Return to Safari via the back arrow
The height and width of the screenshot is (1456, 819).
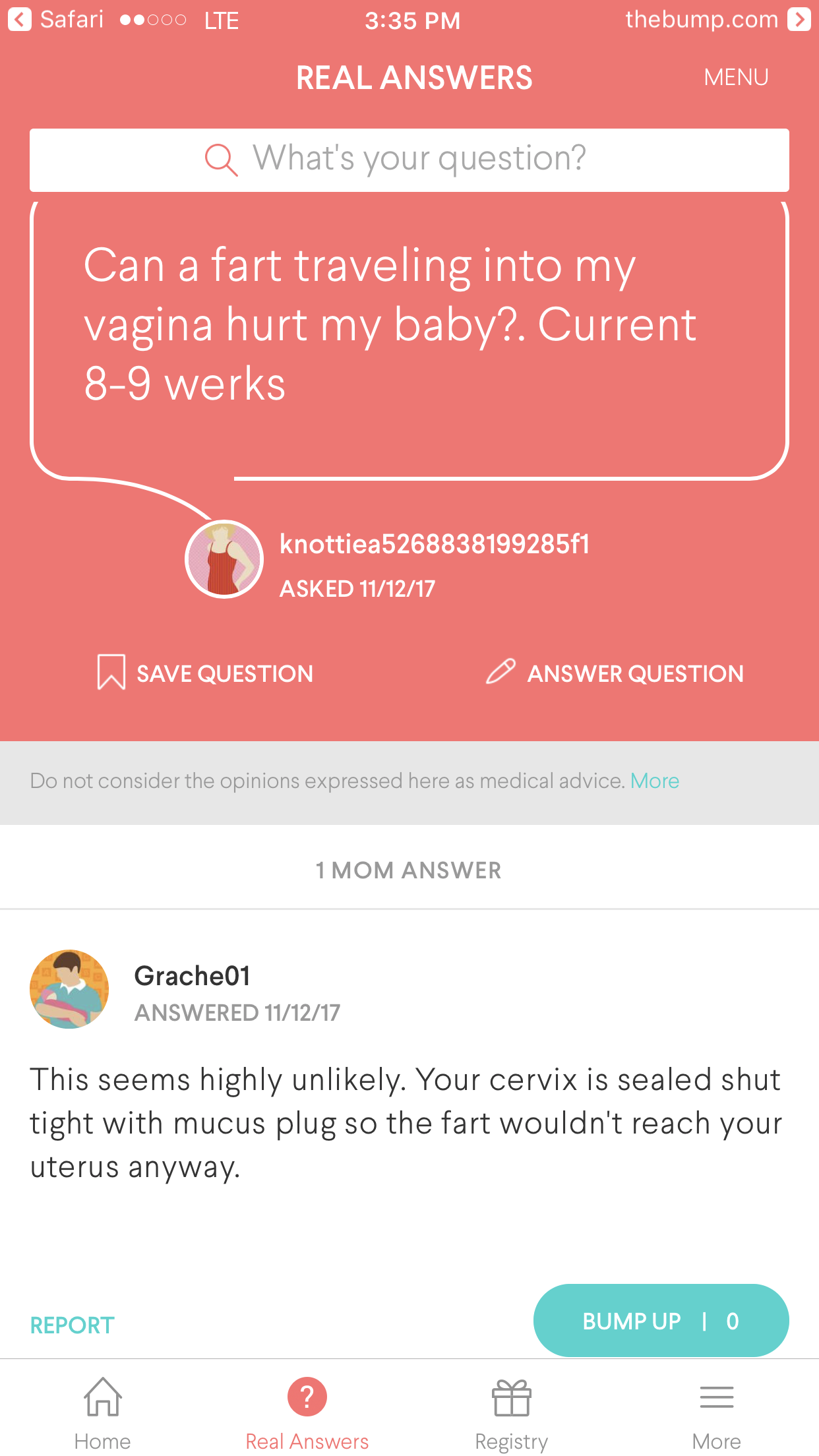click(x=20, y=20)
